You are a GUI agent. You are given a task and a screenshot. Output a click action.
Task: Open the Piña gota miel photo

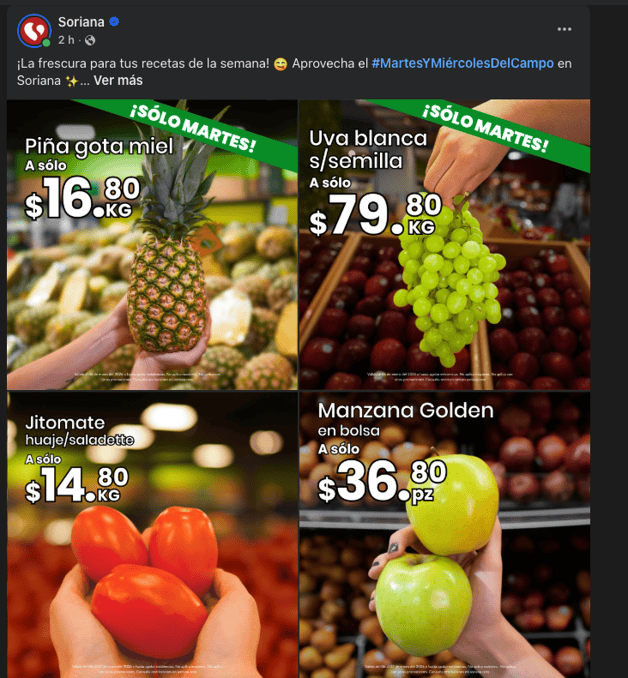152,245
